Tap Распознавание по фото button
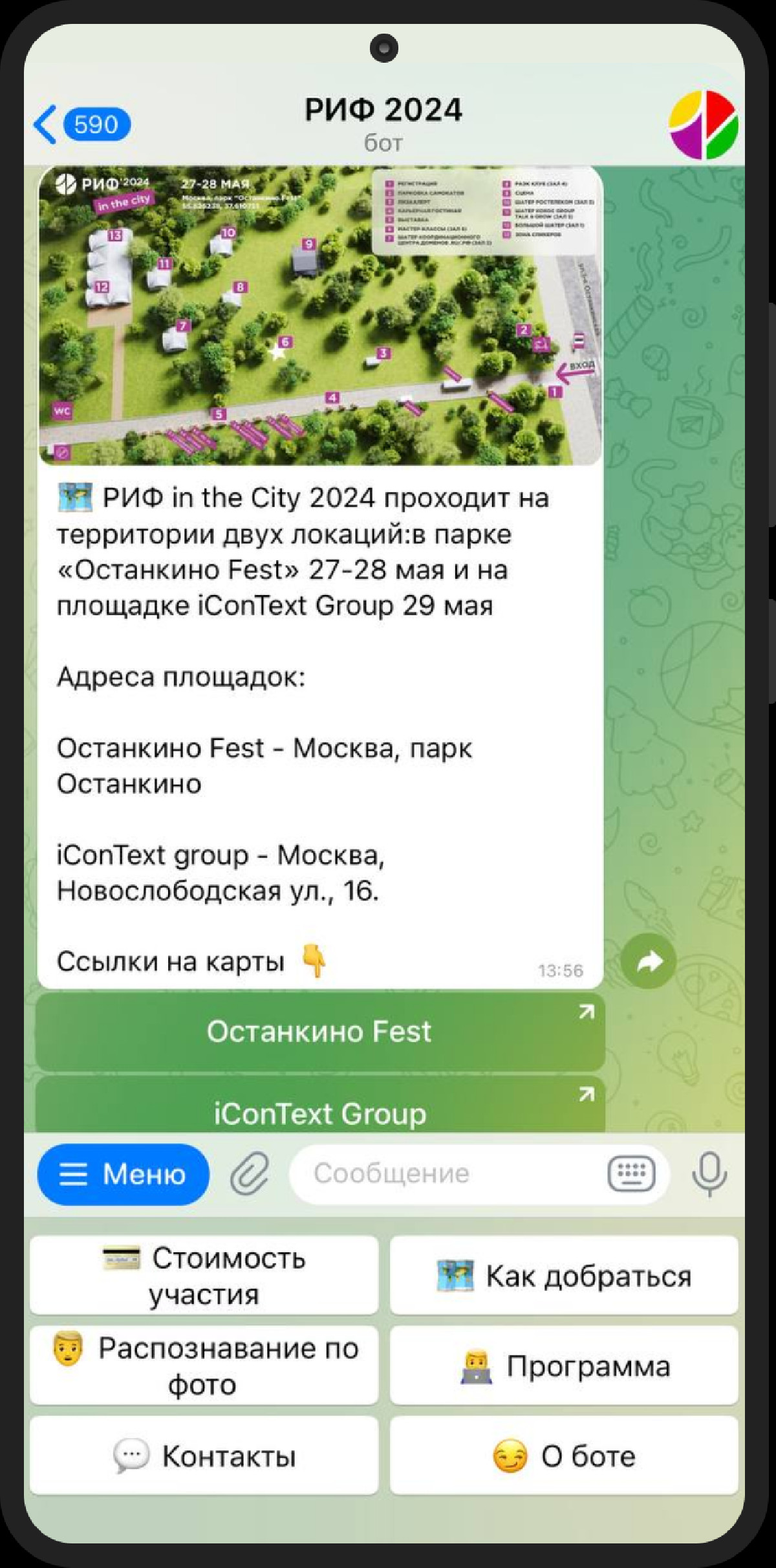 [204, 1366]
